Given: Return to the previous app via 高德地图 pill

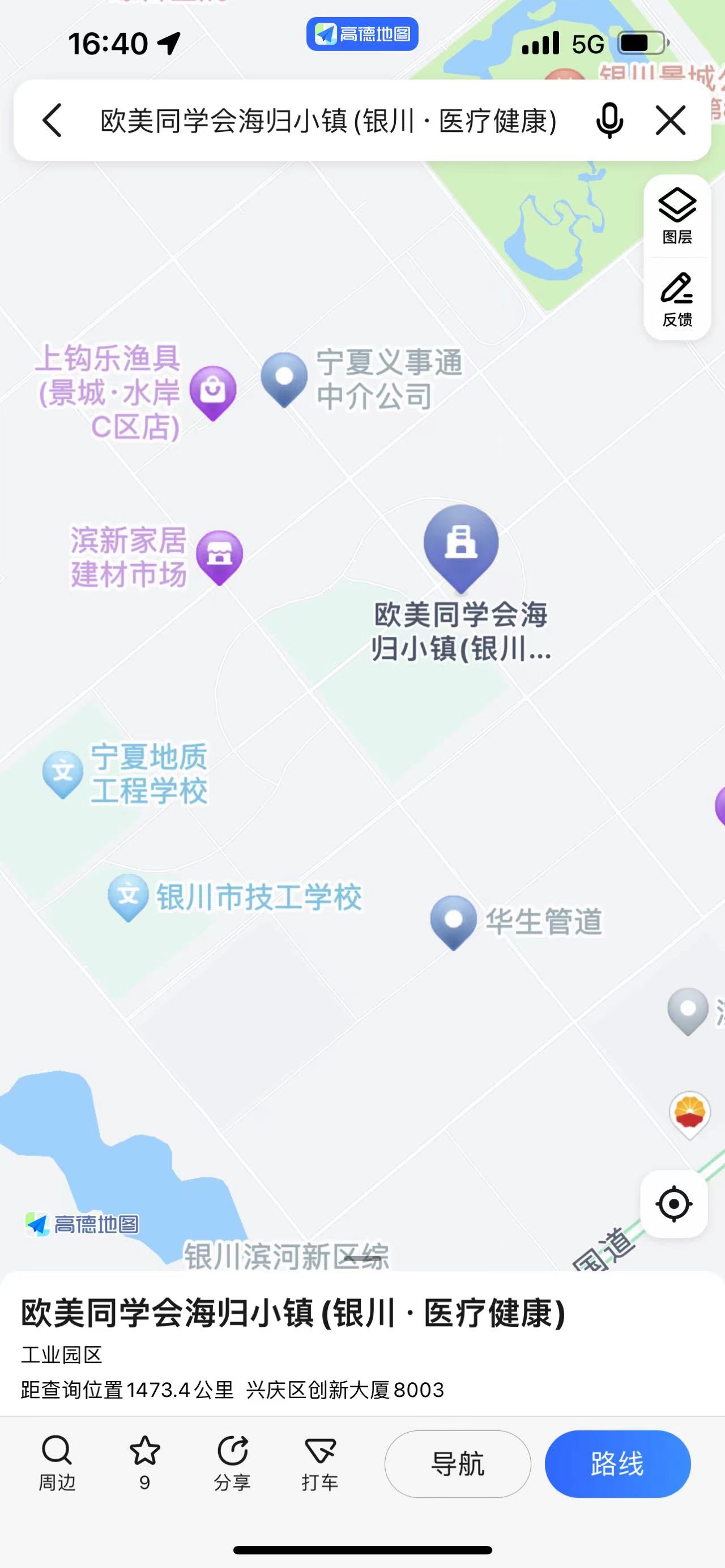Looking at the screenshot, I should point(362,34).
